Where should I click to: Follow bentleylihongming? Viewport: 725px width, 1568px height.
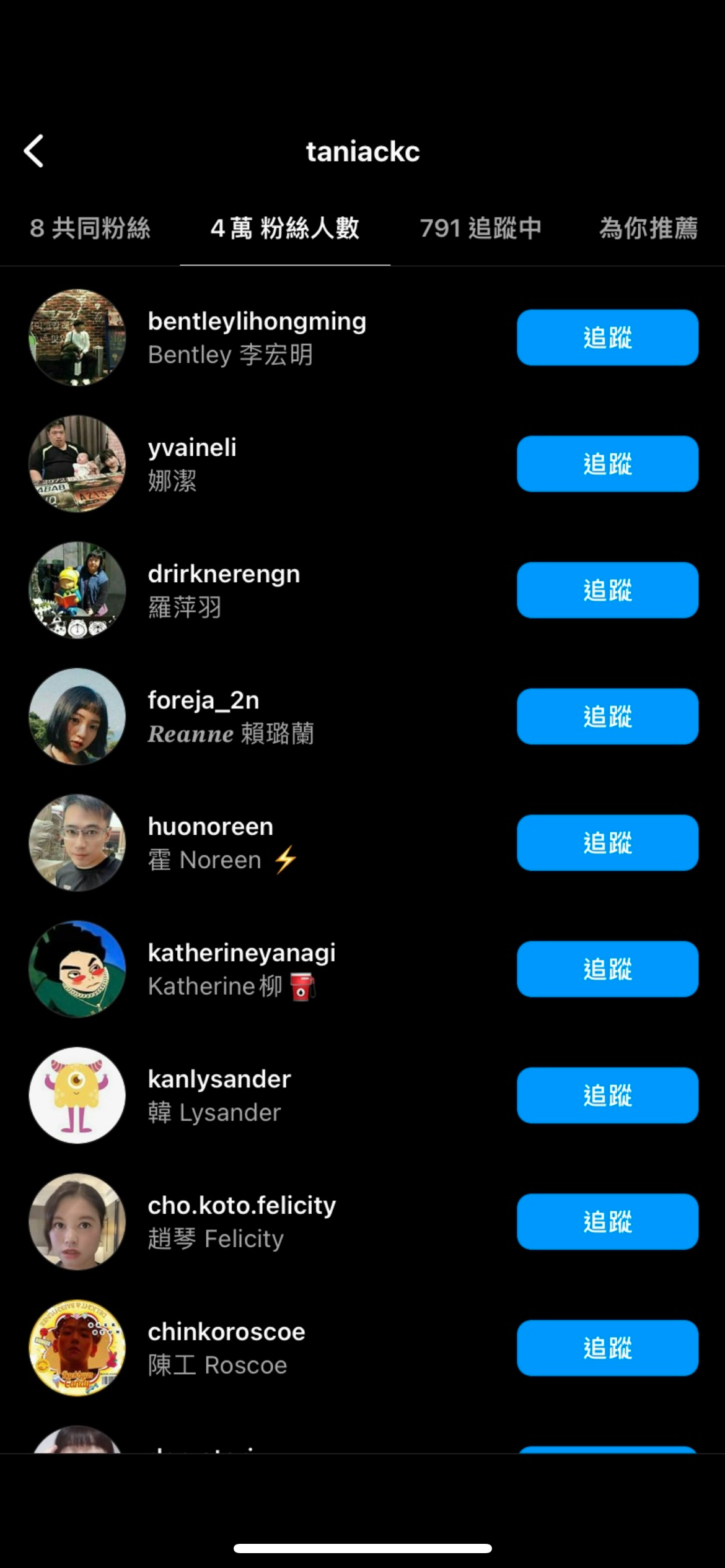pyautogui.click(x=607, y=338)
